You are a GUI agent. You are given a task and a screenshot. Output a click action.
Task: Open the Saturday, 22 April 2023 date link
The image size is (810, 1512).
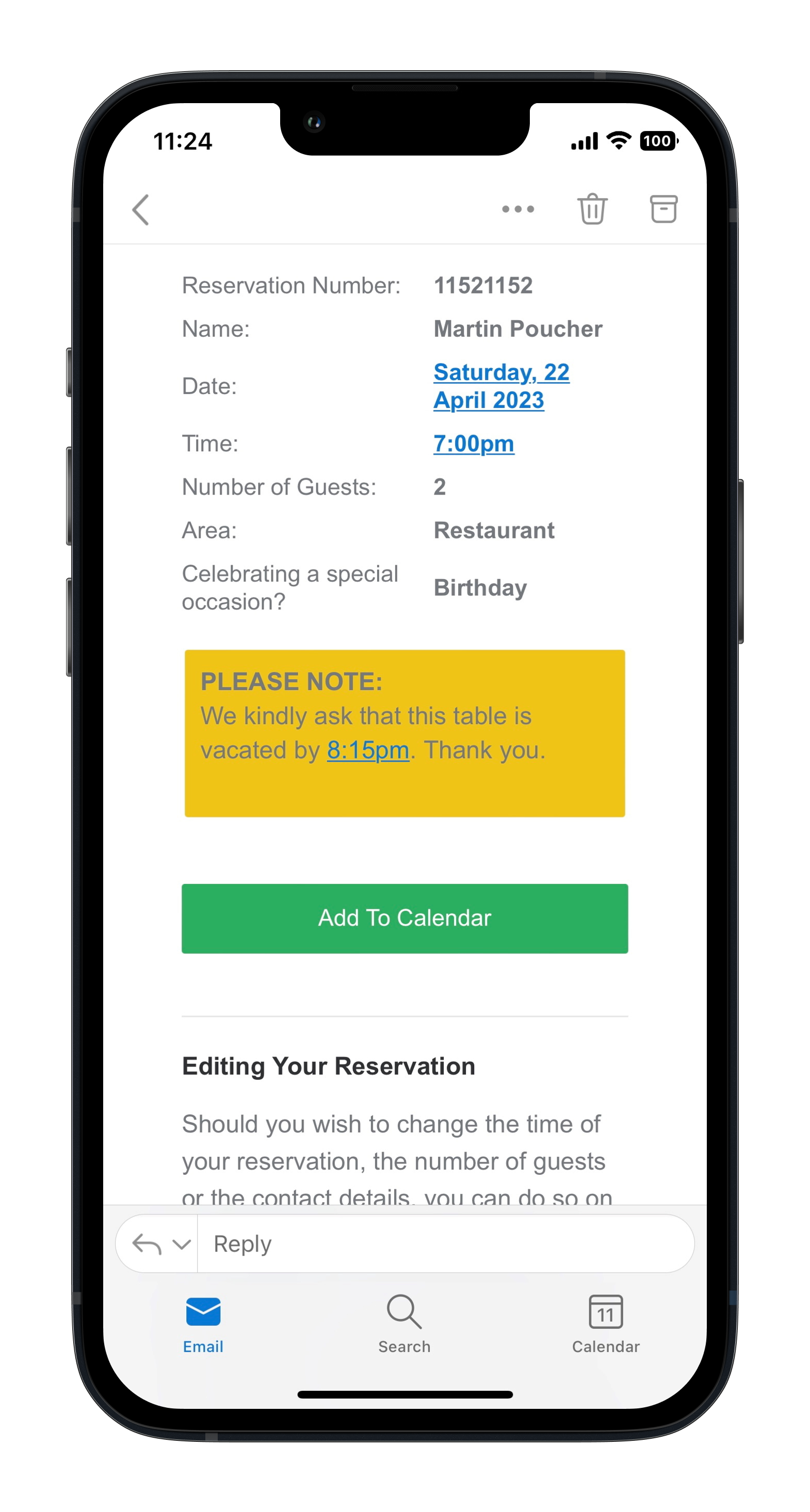(500, 386)
